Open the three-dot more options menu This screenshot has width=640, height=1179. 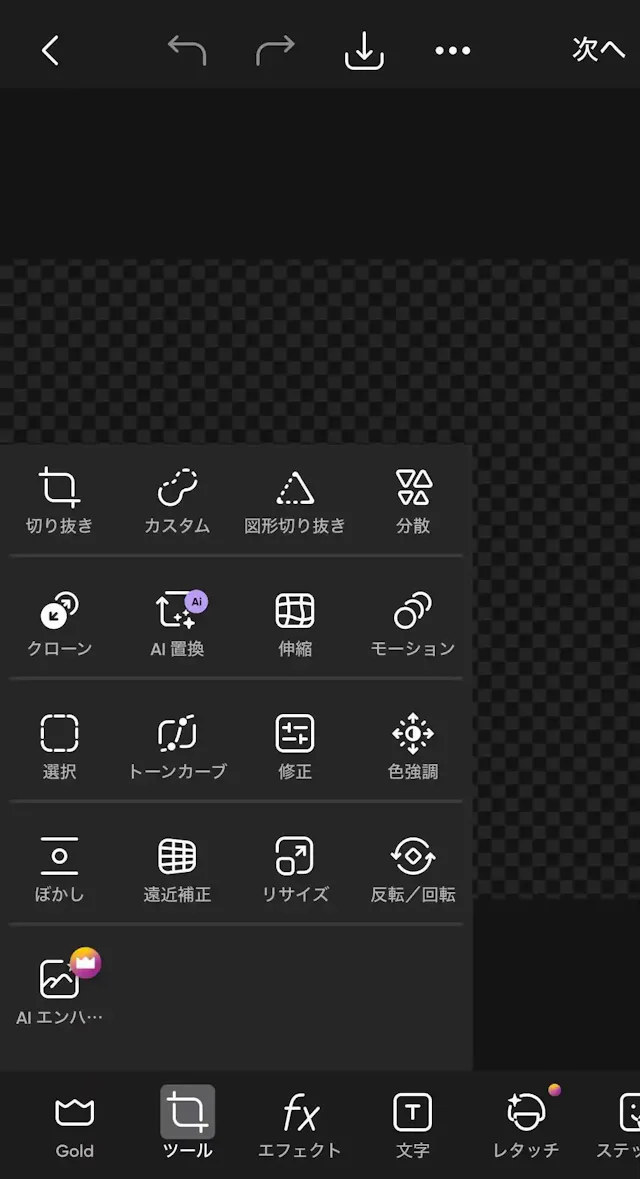coord(453,50)
